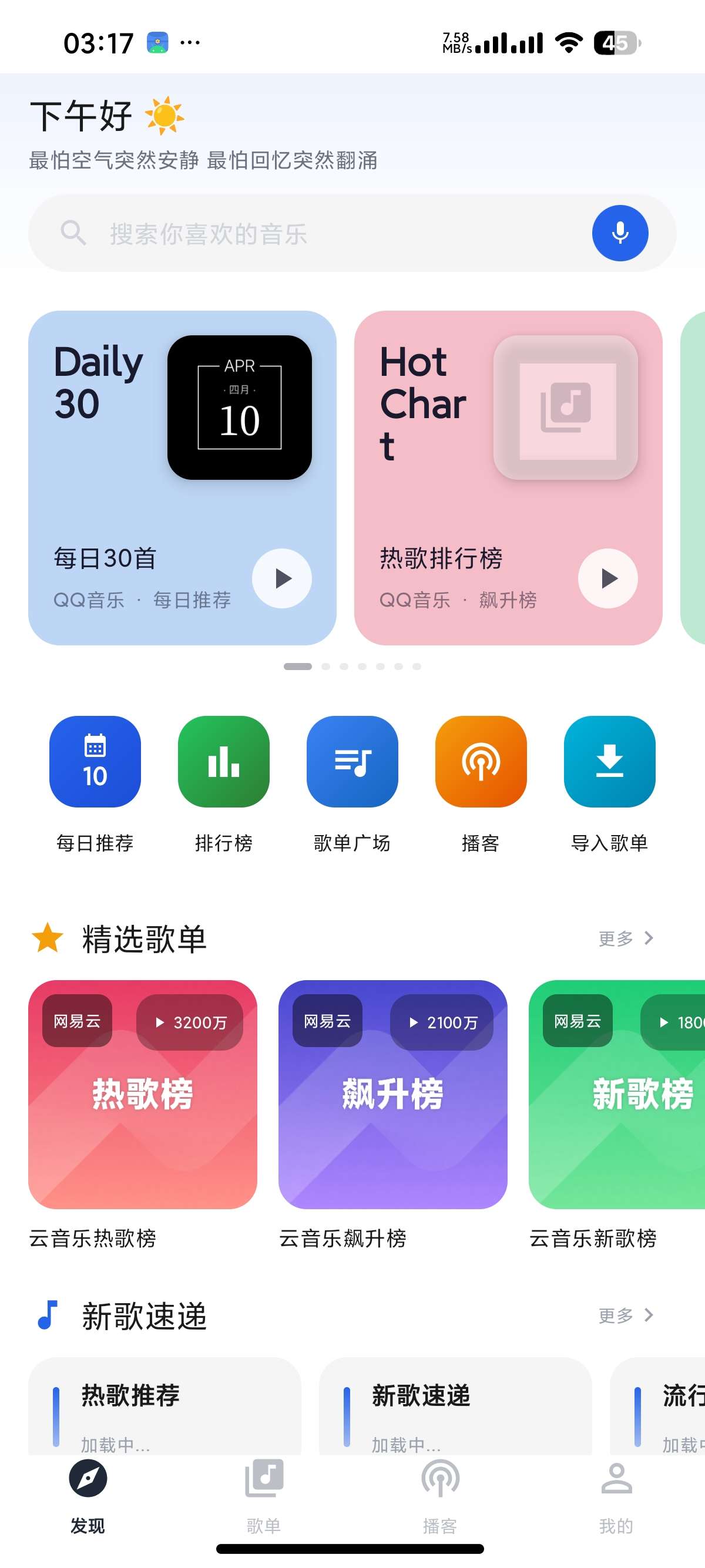The height and width of the screenshot is (1568, 705).
Task: Expand 精选歌单 via its chevron arrow
Action: 649,938
